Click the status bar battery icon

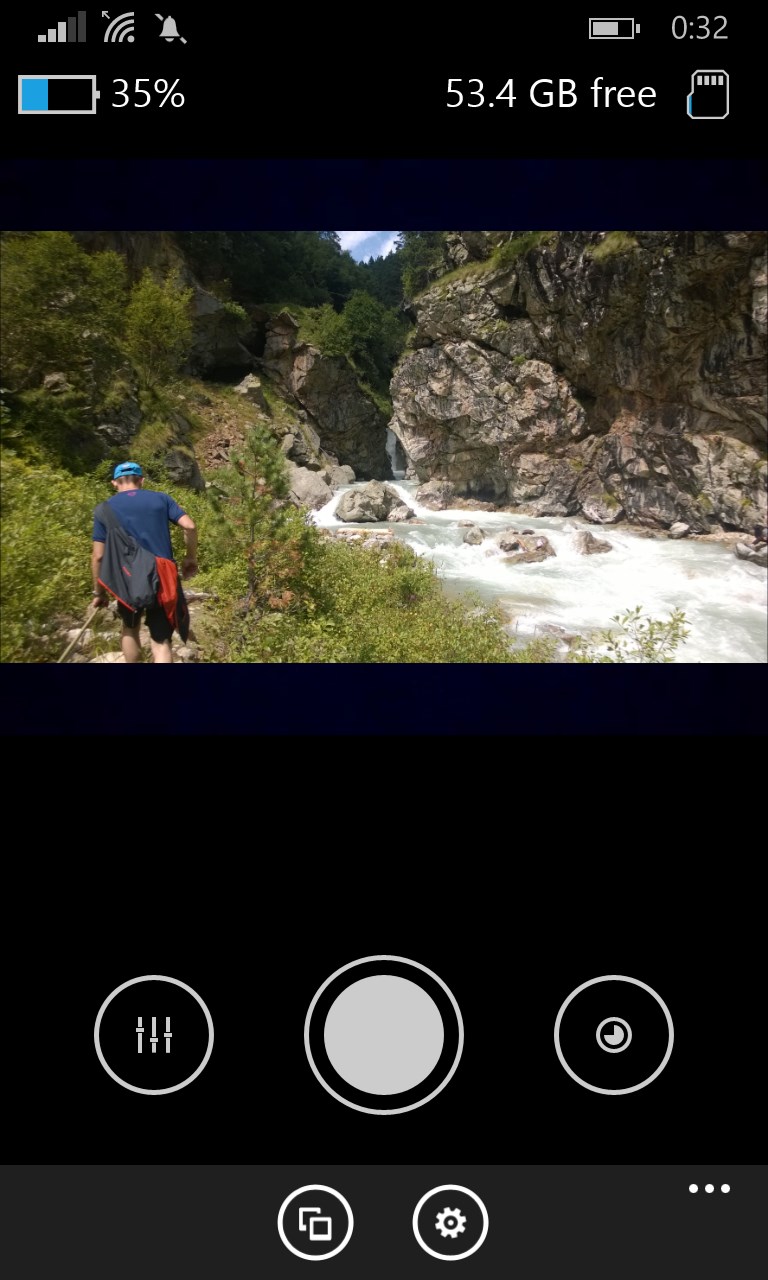tap(613, 28)
